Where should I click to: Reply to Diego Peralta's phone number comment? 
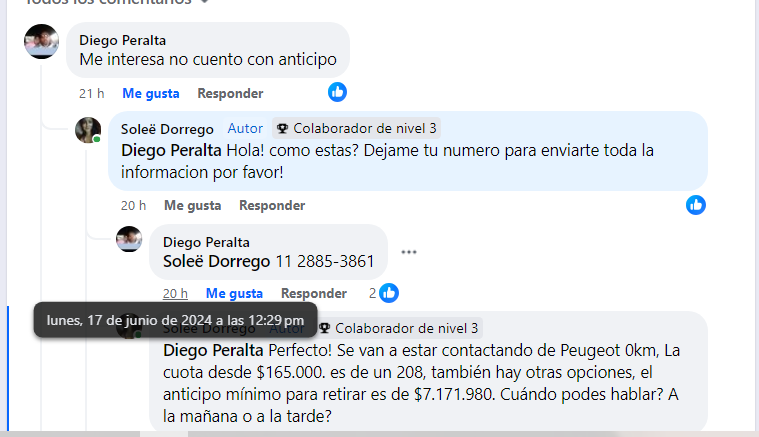pos(313,293)
